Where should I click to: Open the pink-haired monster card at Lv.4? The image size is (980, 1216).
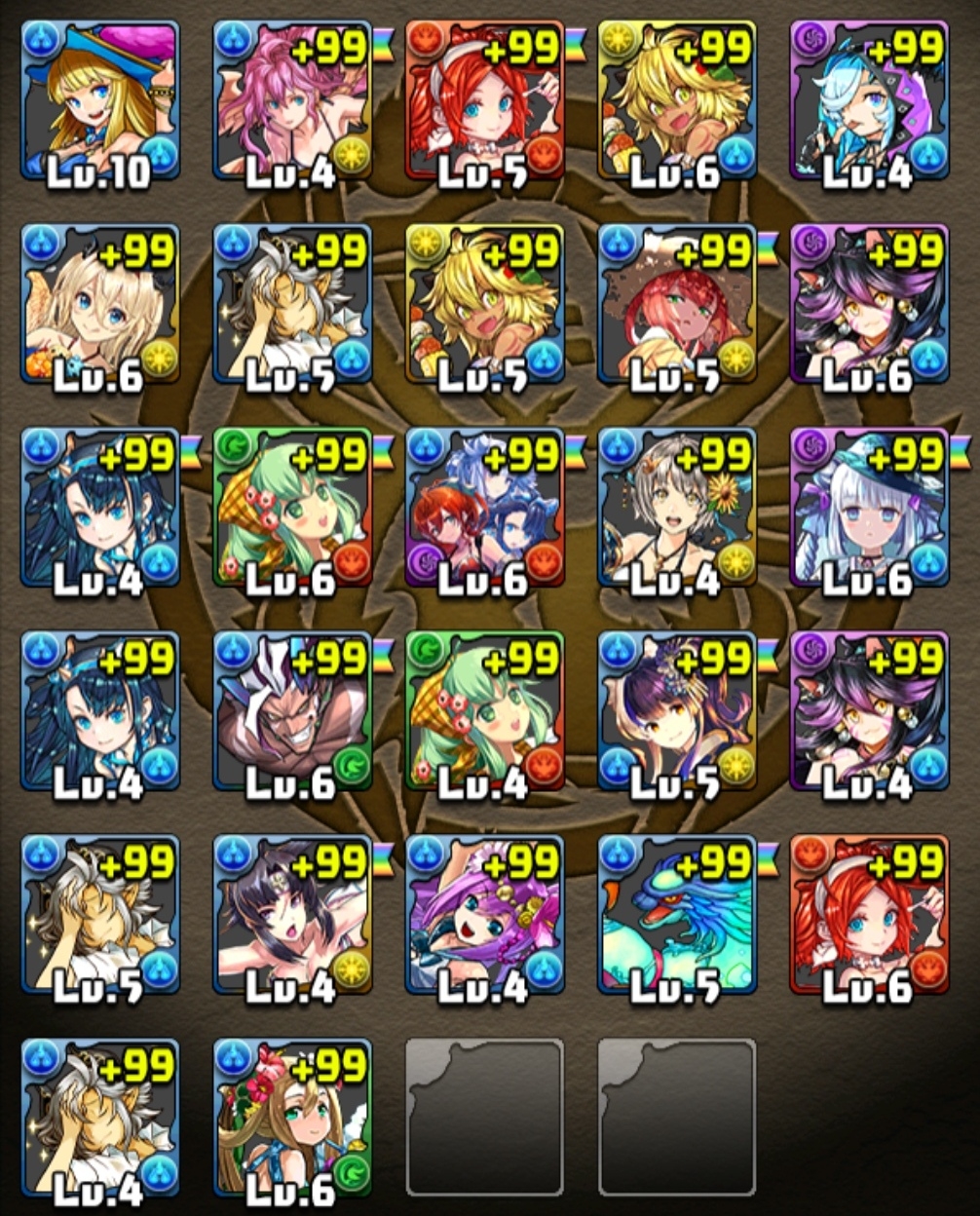pos(292,100)
